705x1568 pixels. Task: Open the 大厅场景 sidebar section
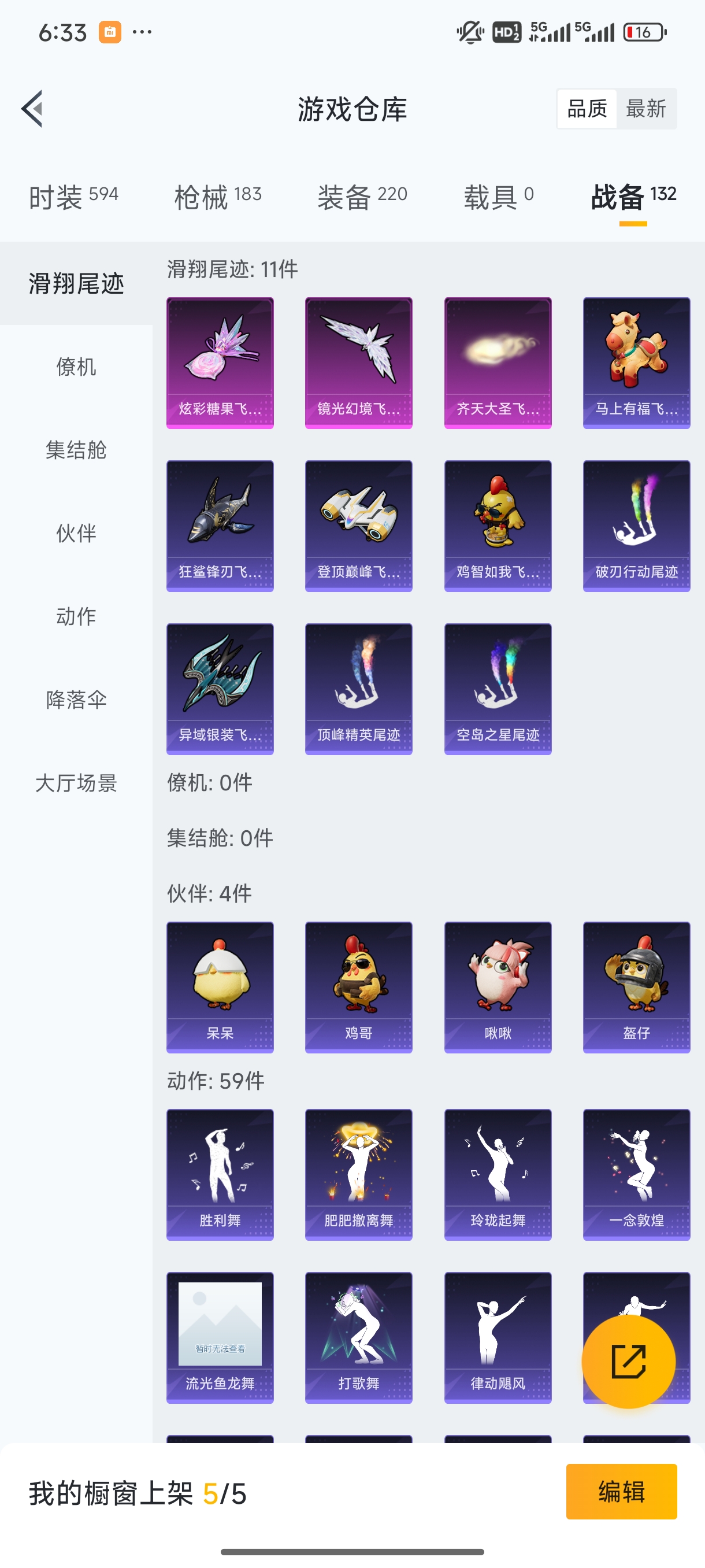[76, 784]
